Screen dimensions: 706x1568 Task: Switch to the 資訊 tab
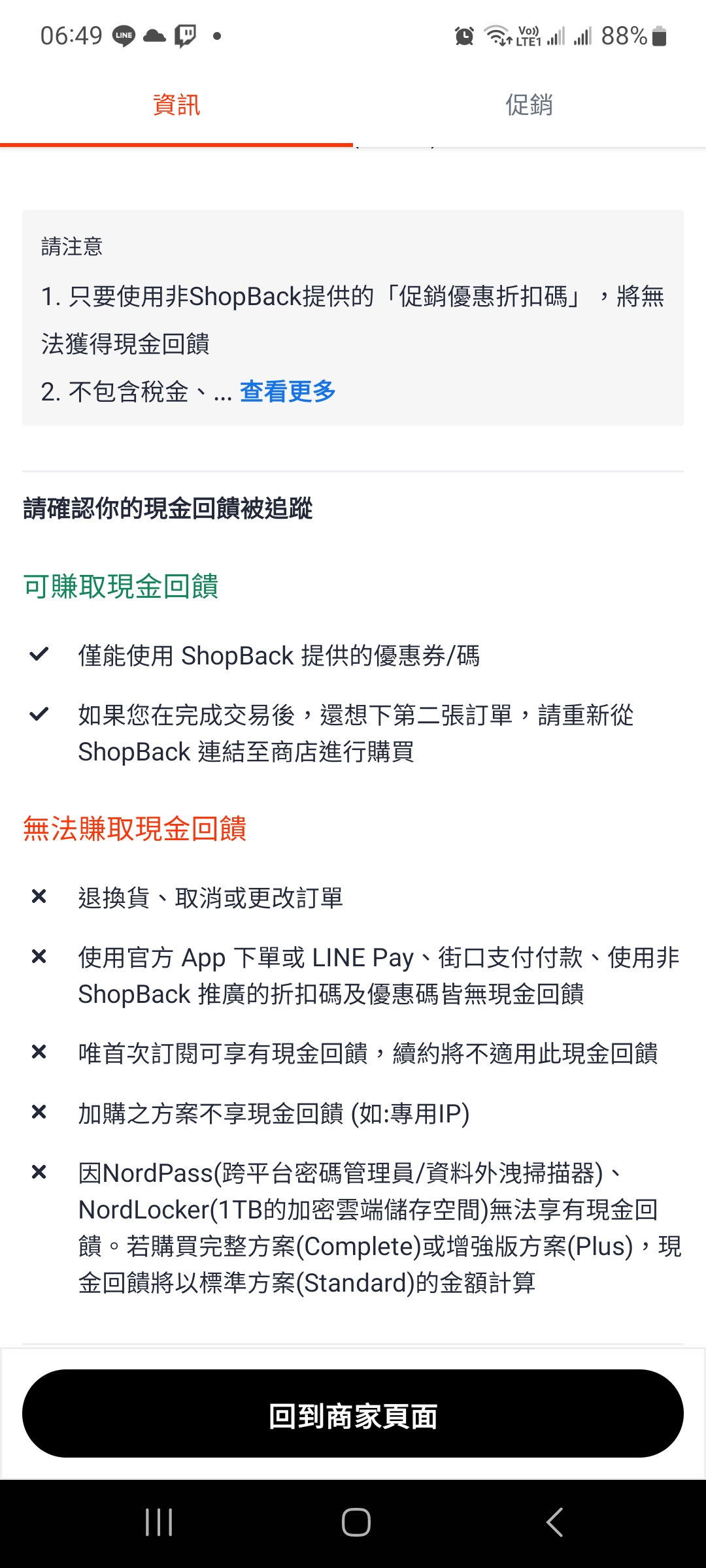click(x=176, y=105)
